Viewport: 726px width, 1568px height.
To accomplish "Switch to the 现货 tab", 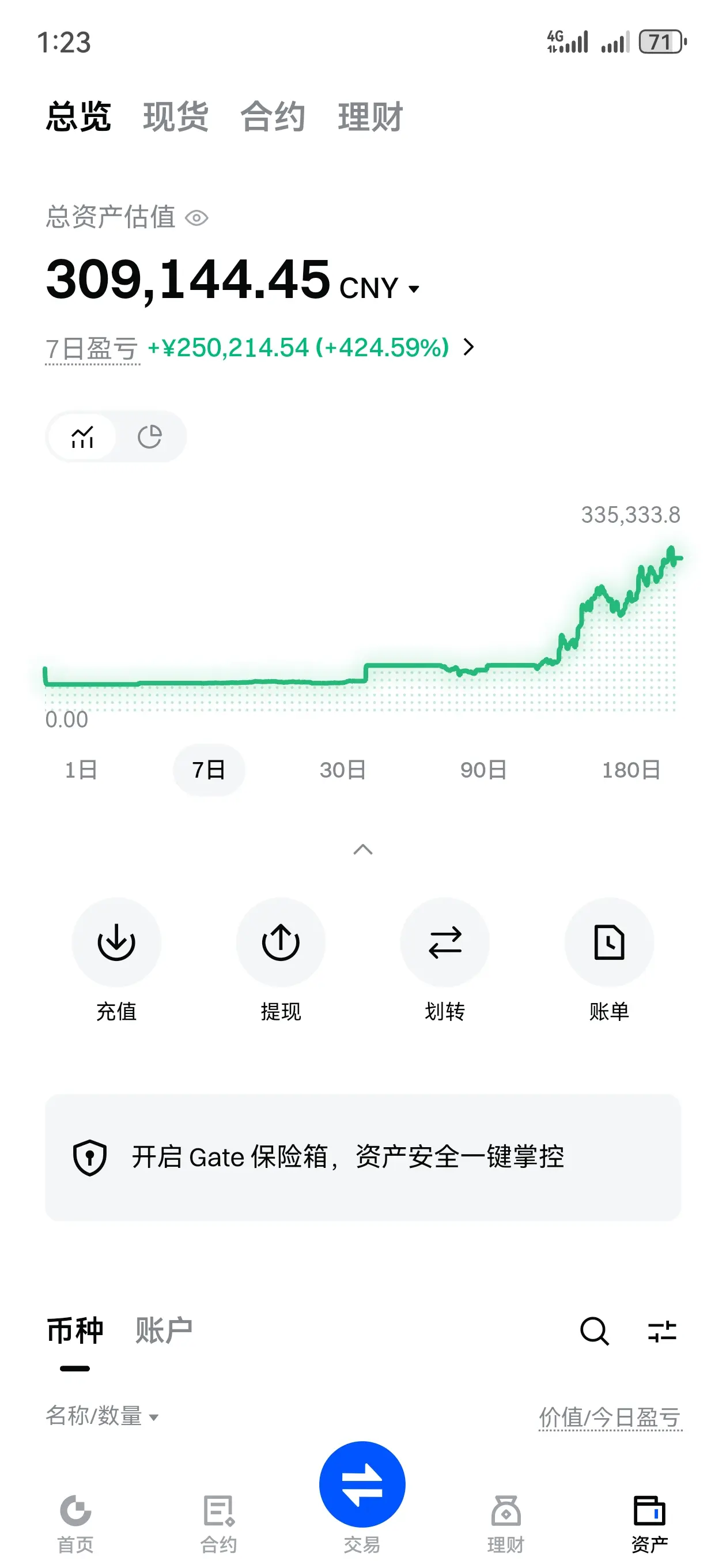I will (175, 116).
